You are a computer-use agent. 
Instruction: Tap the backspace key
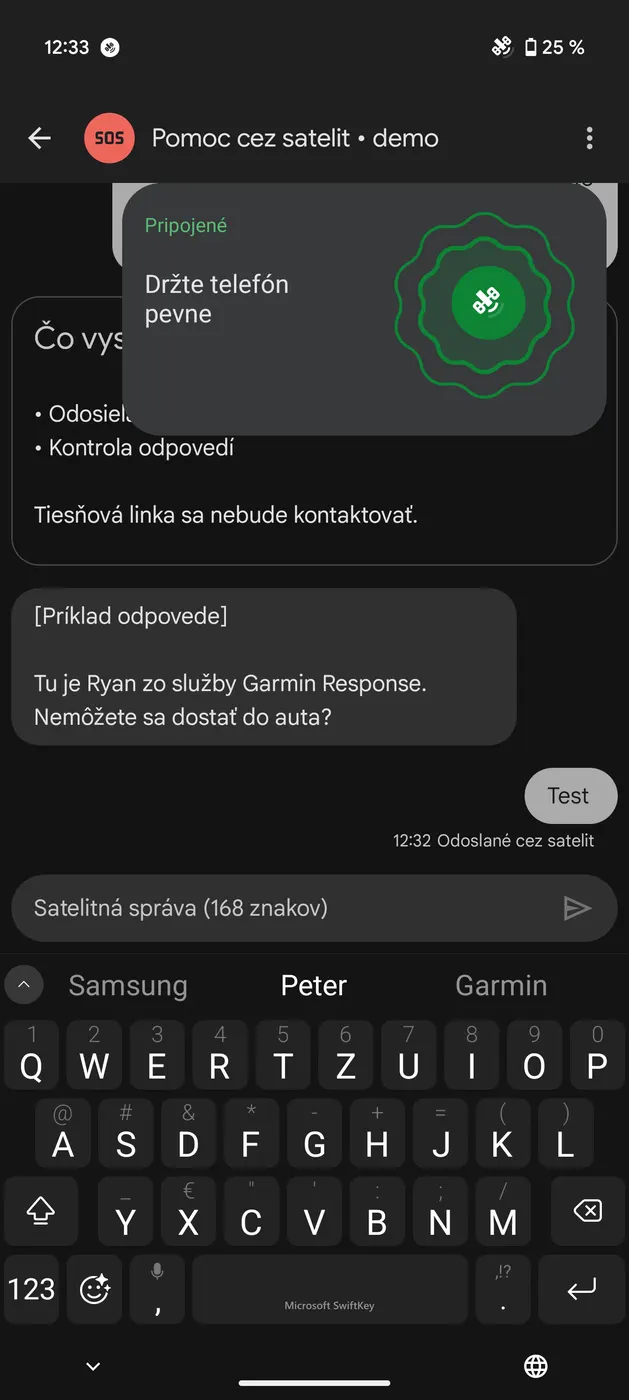click(x=587, y=1212)
